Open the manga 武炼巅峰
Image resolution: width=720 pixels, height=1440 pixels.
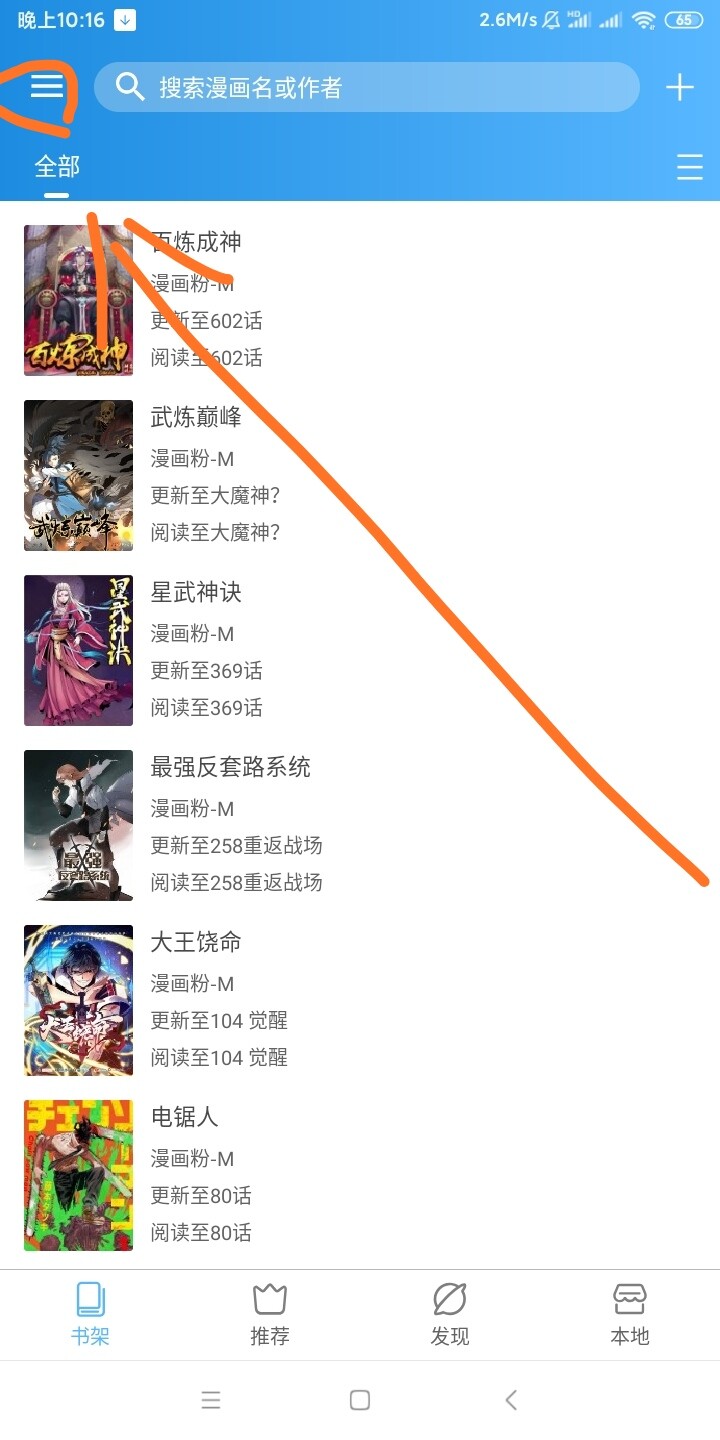(x=196, y=417)
